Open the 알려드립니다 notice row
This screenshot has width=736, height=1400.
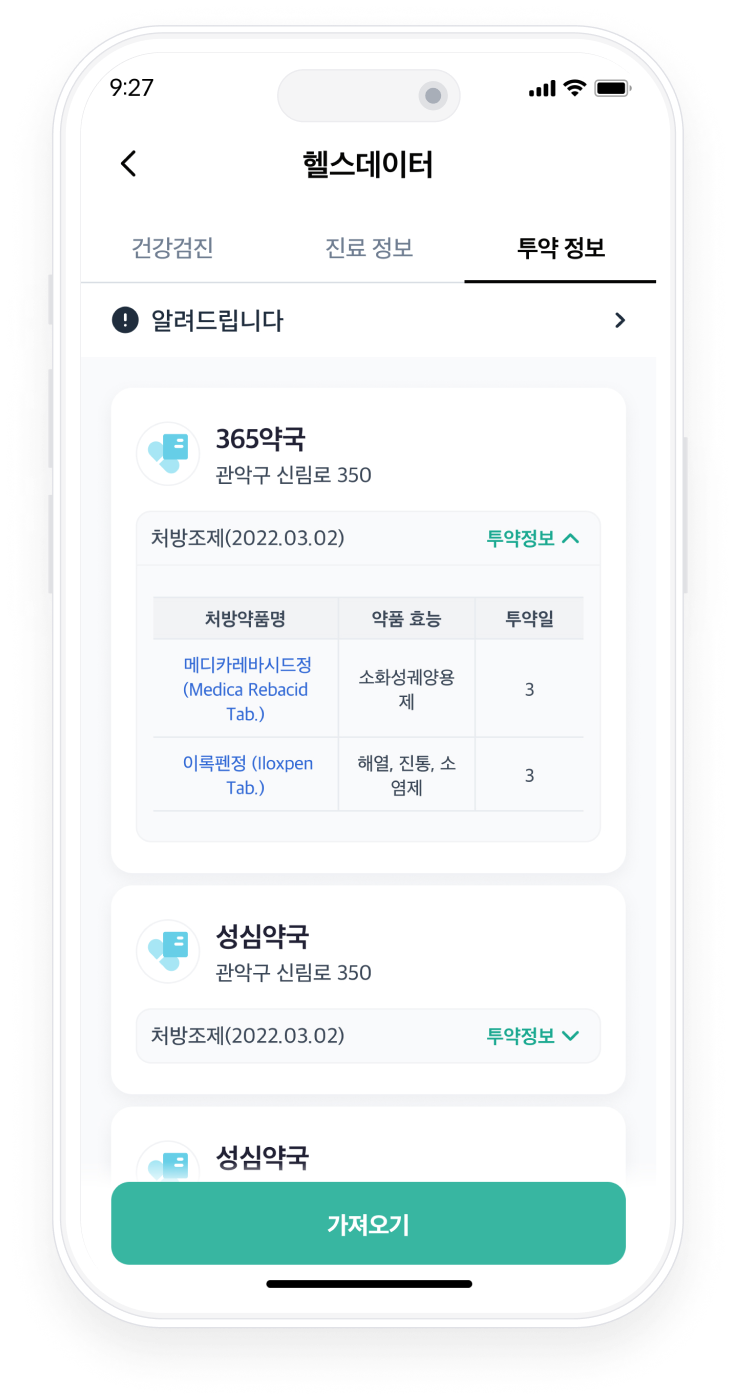click(x=368, y=320)
